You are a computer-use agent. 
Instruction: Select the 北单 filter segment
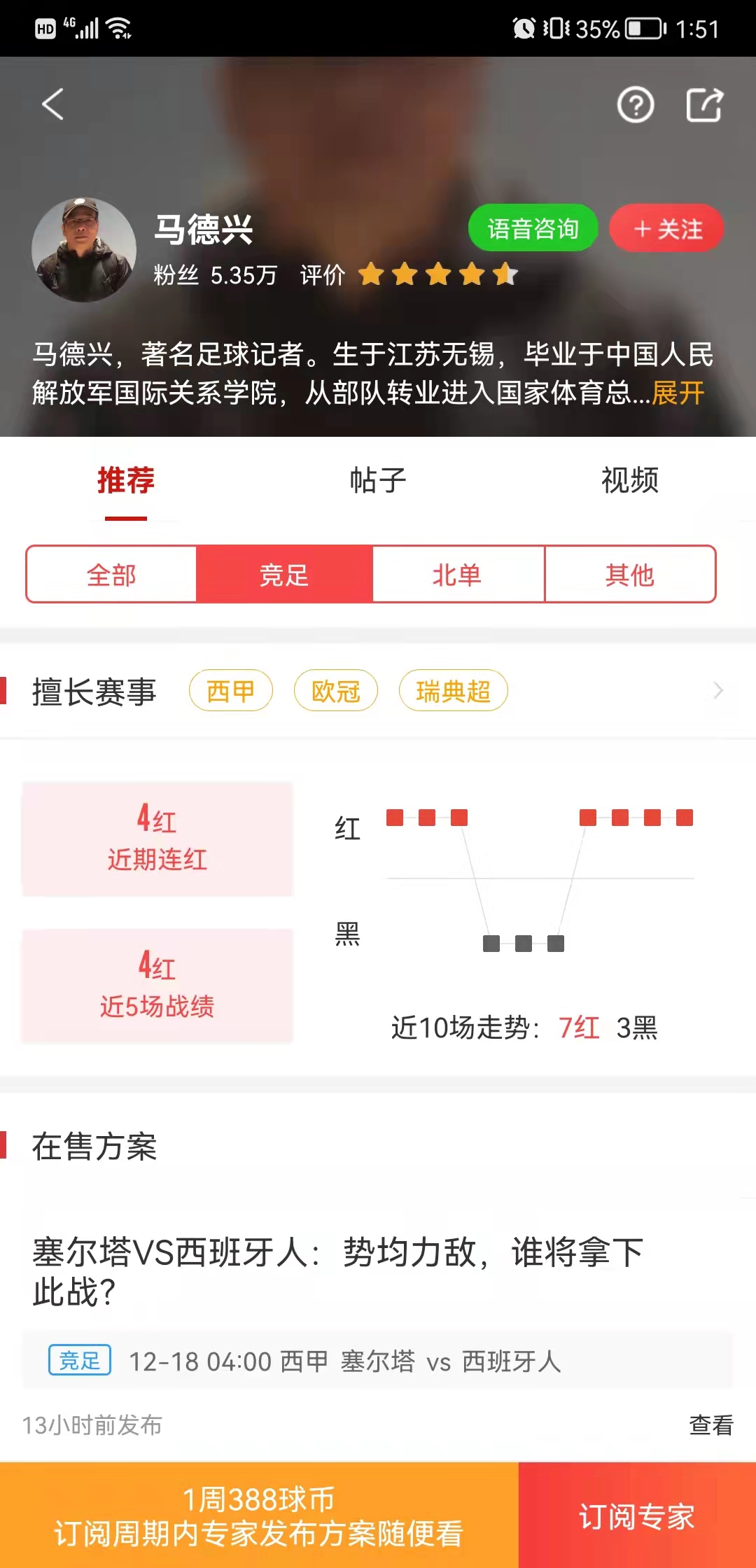pos(457,575)
